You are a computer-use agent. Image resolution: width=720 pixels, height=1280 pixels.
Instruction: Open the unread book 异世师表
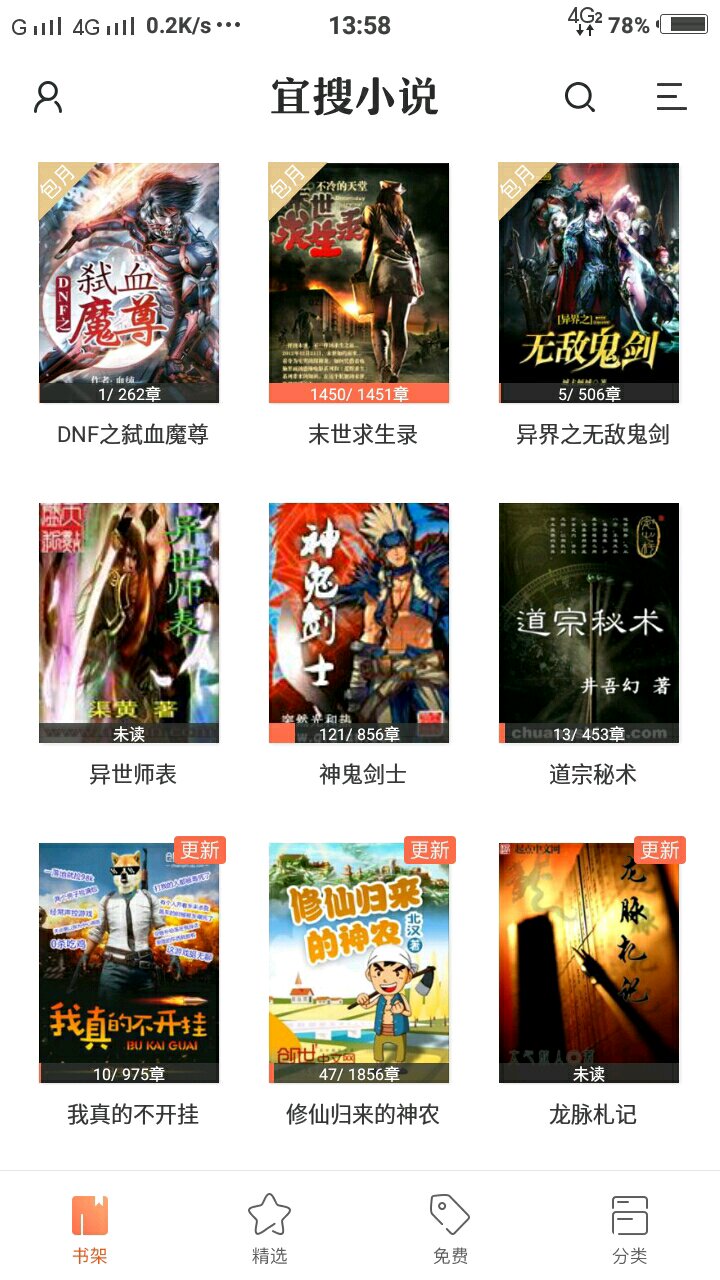[129, 623]
